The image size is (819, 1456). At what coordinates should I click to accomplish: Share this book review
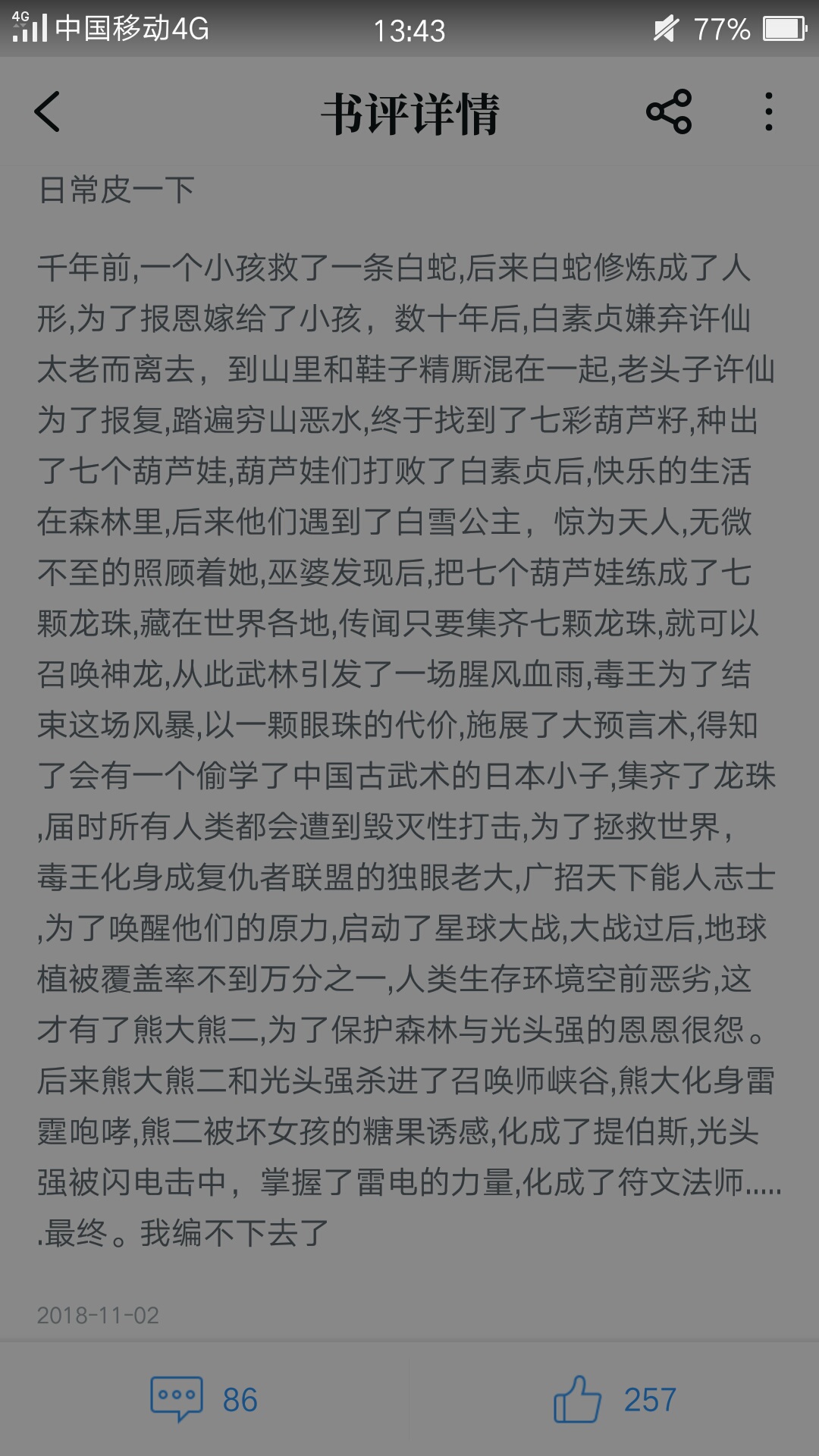pyautogui.click(x=669, y=112)
